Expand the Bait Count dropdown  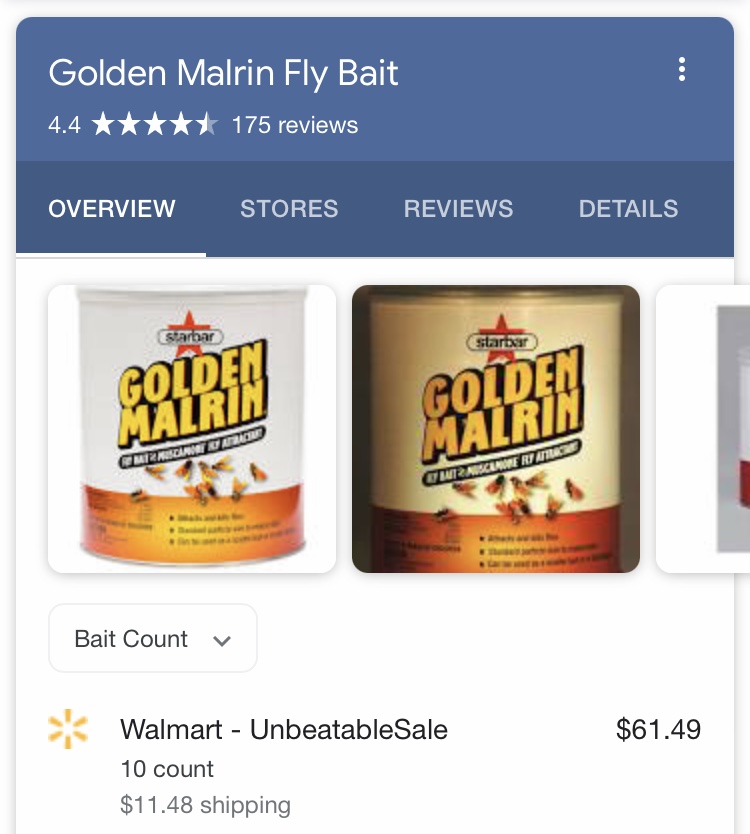[153, 639]
